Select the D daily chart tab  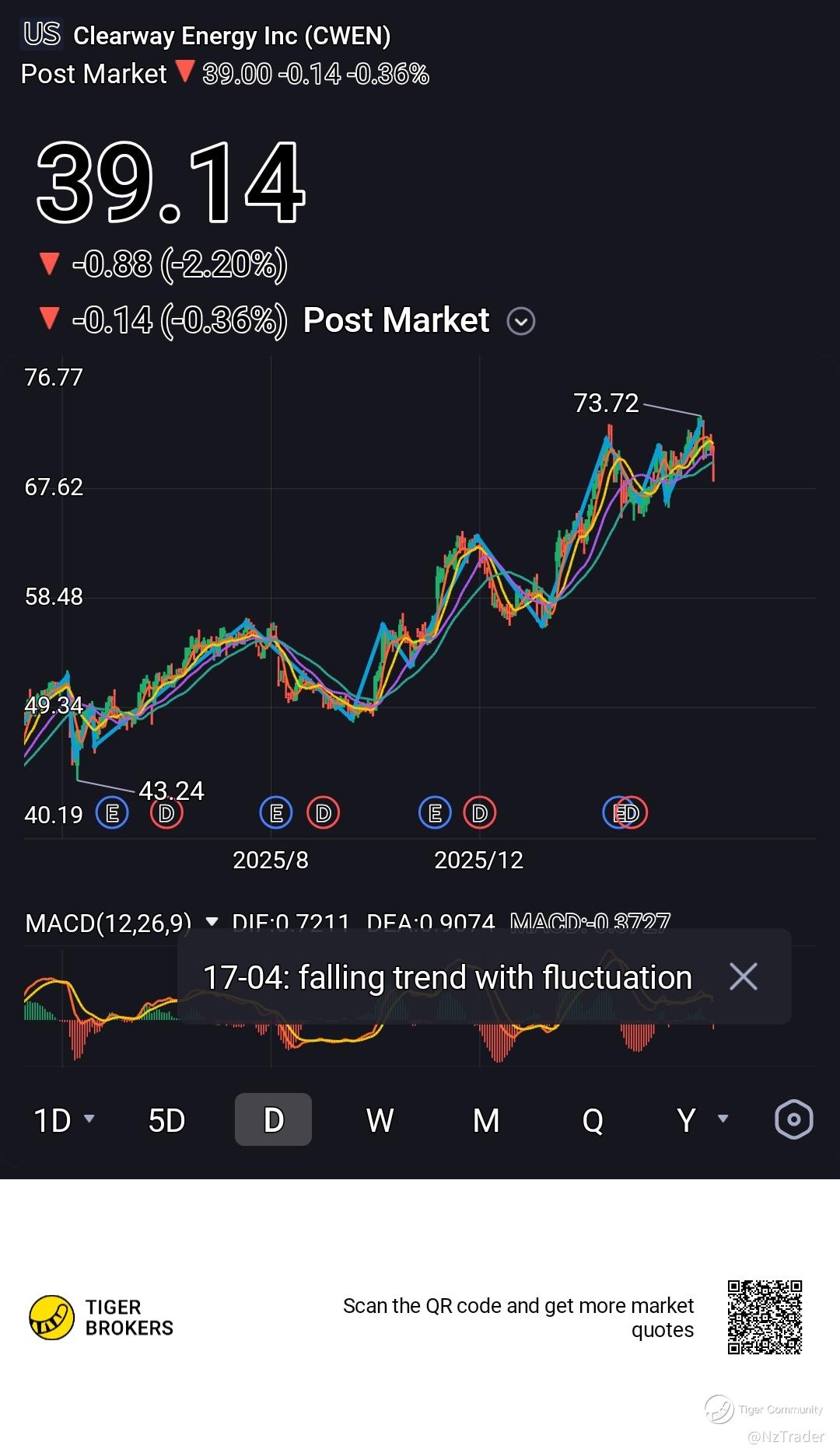[273, 1120]
